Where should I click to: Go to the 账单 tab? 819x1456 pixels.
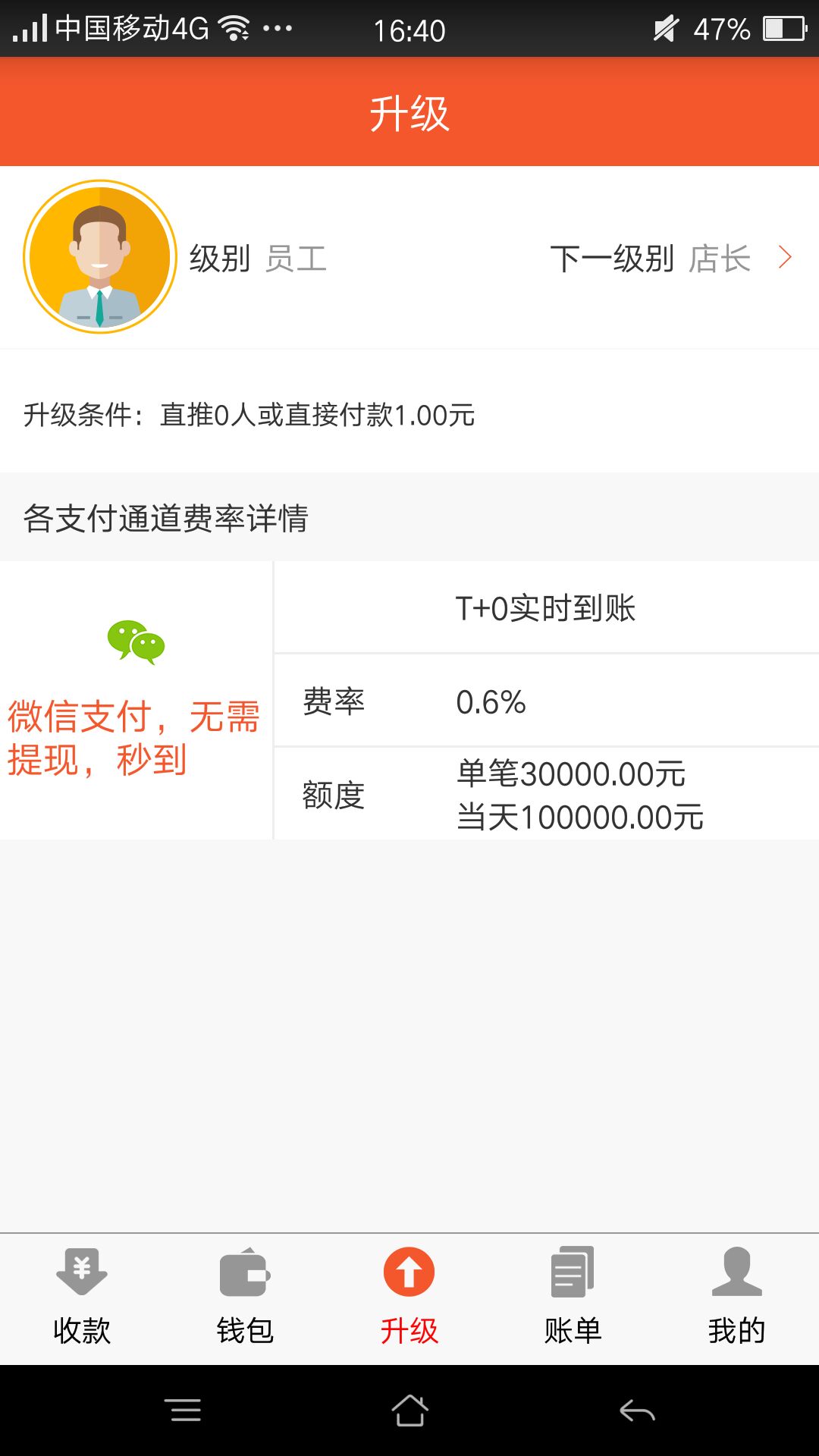[573, 1298]
